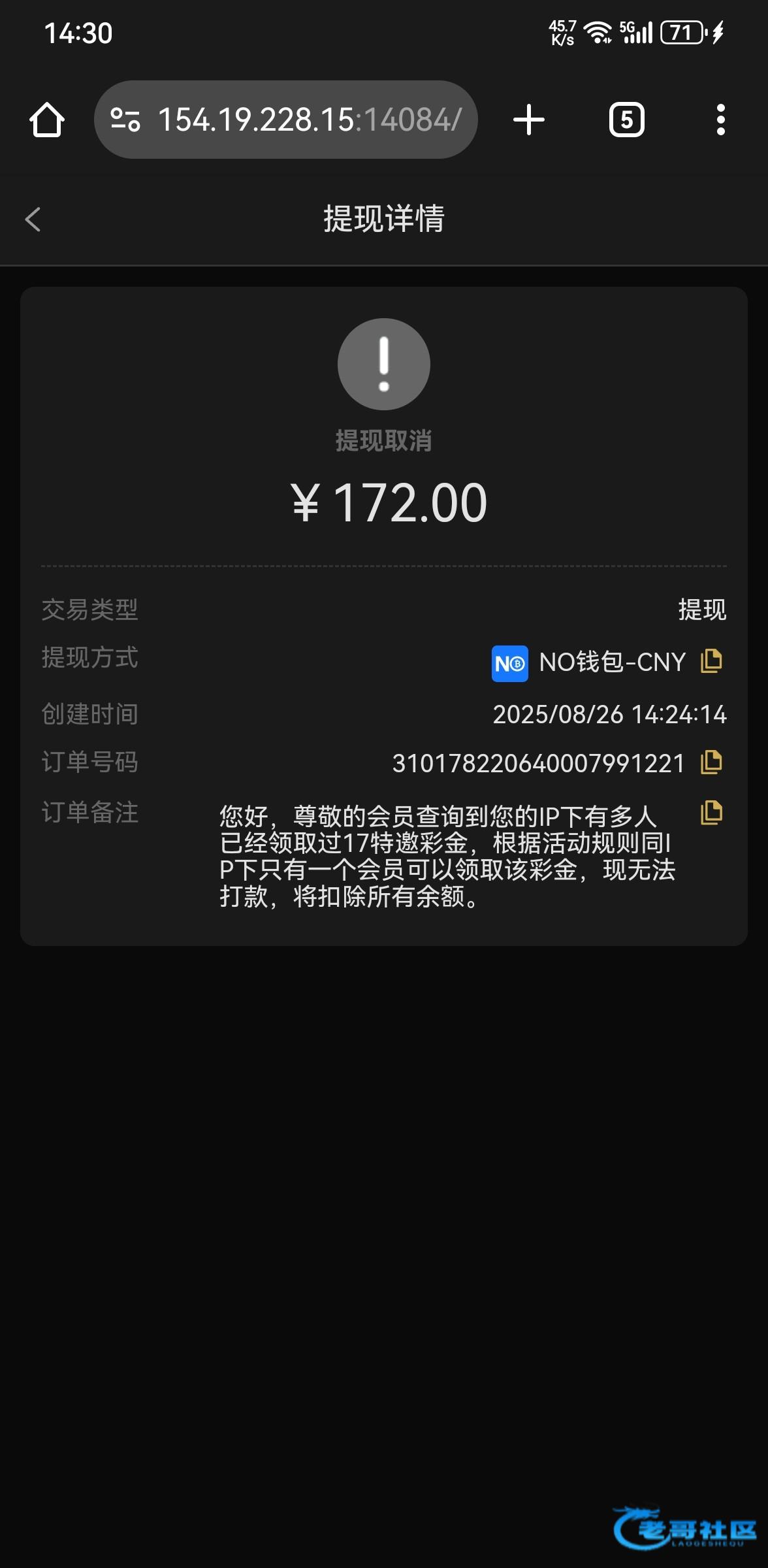
Task: Copy the order number 订单号码
Action: tap(711, 762)
